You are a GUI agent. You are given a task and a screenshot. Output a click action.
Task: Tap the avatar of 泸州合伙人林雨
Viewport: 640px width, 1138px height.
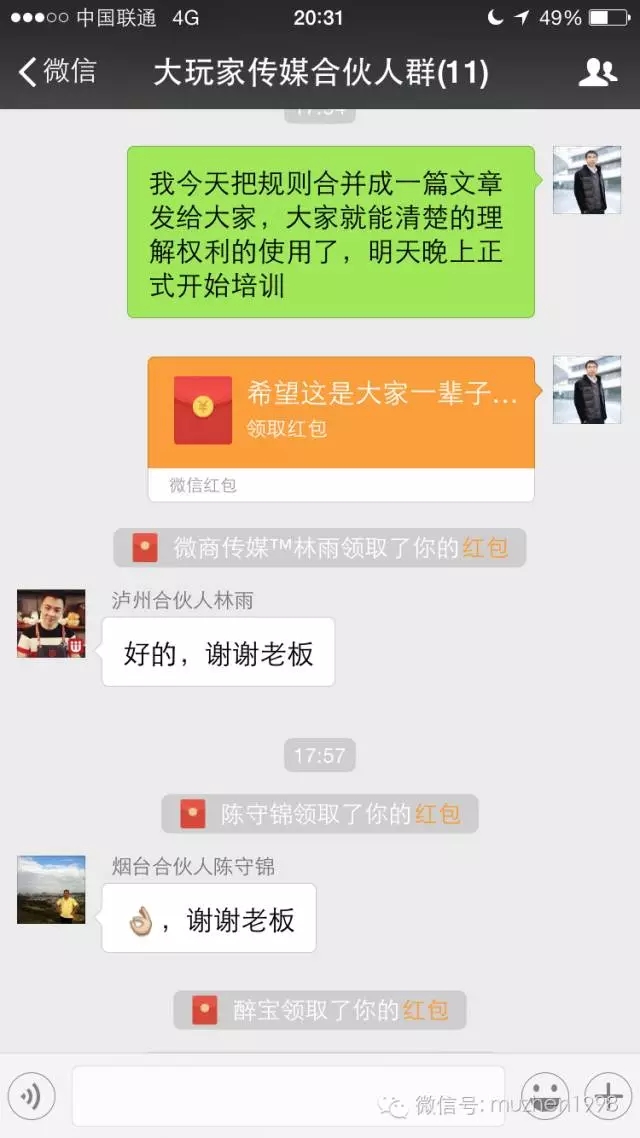(x=51, y=623)
